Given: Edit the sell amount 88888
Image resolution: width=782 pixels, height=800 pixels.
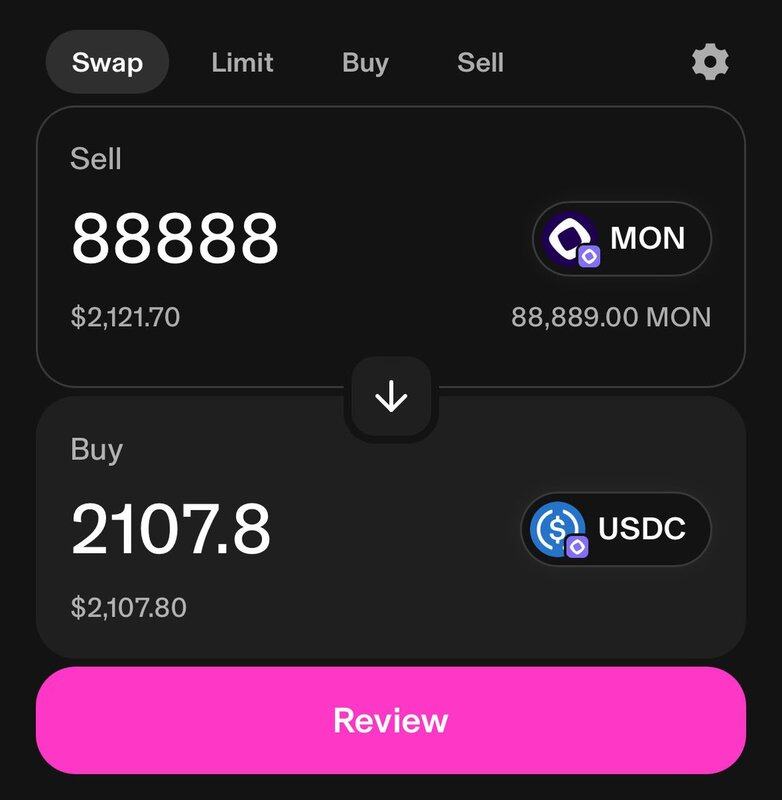Looking at the screenshot, I should (175, 240).
